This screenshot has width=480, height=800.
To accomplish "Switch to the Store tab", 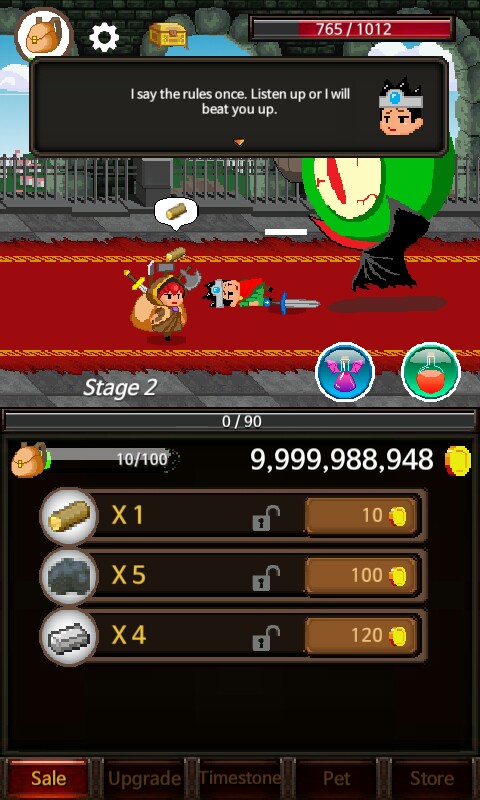I will tap(432, 779).
